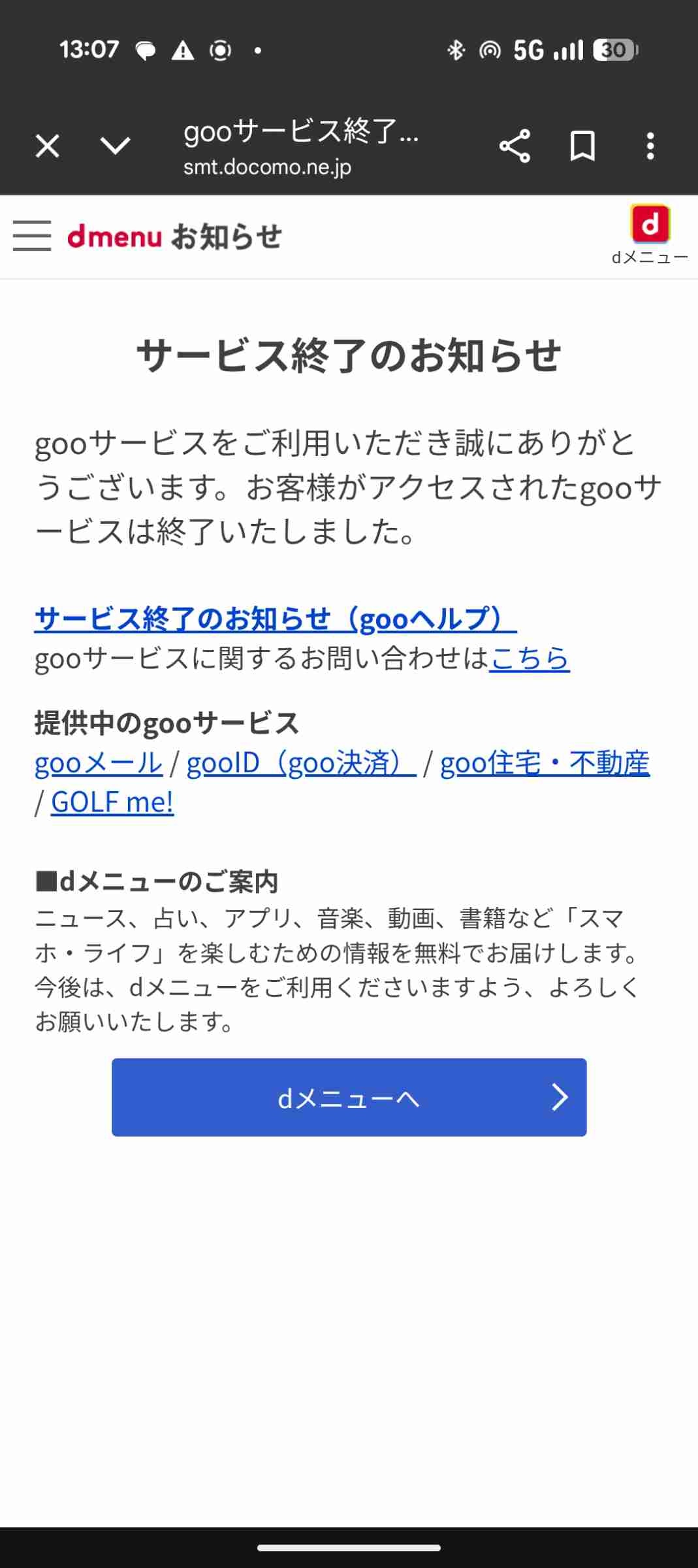Open the gooメール link
698x1568 pixels.
click(x=99, y=763)
